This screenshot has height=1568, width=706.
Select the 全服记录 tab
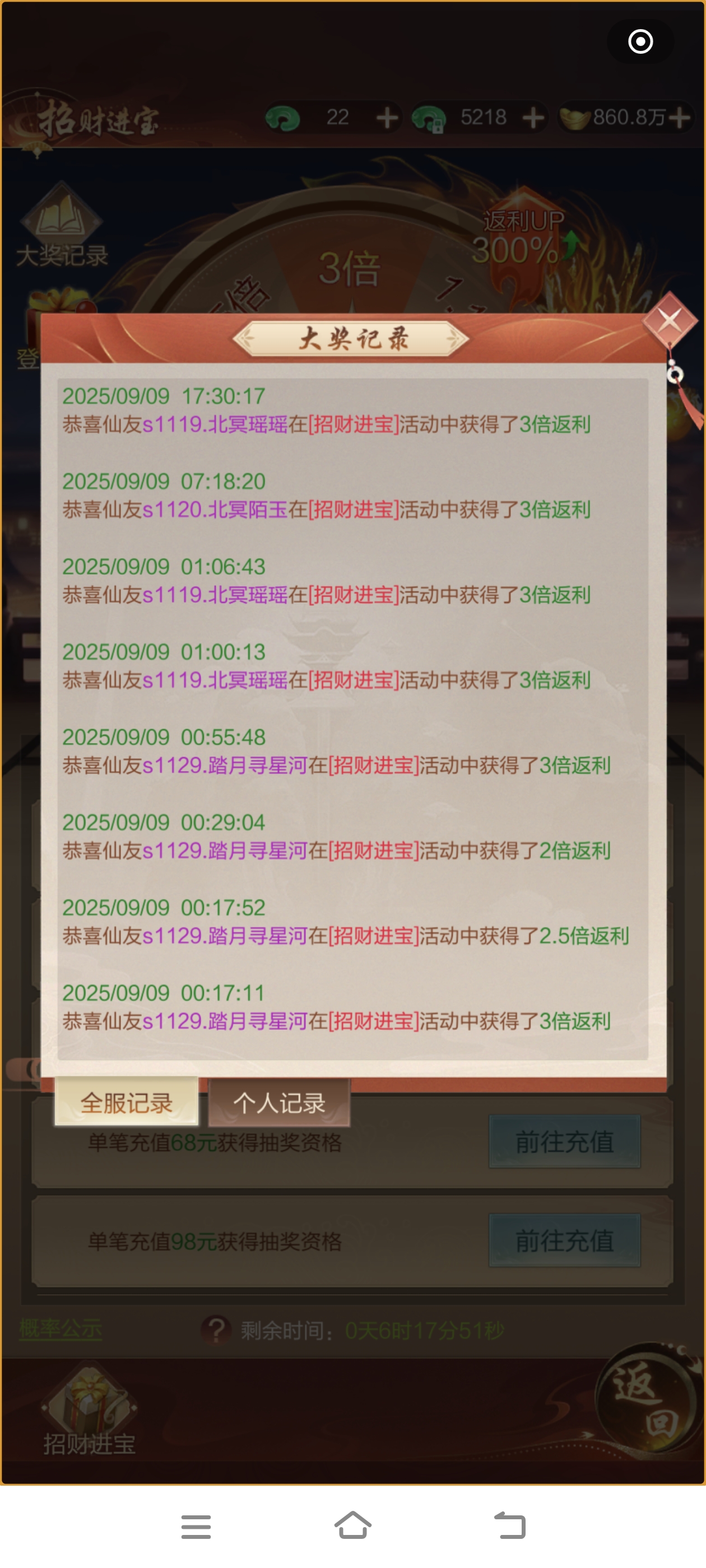coord(127,1102)
